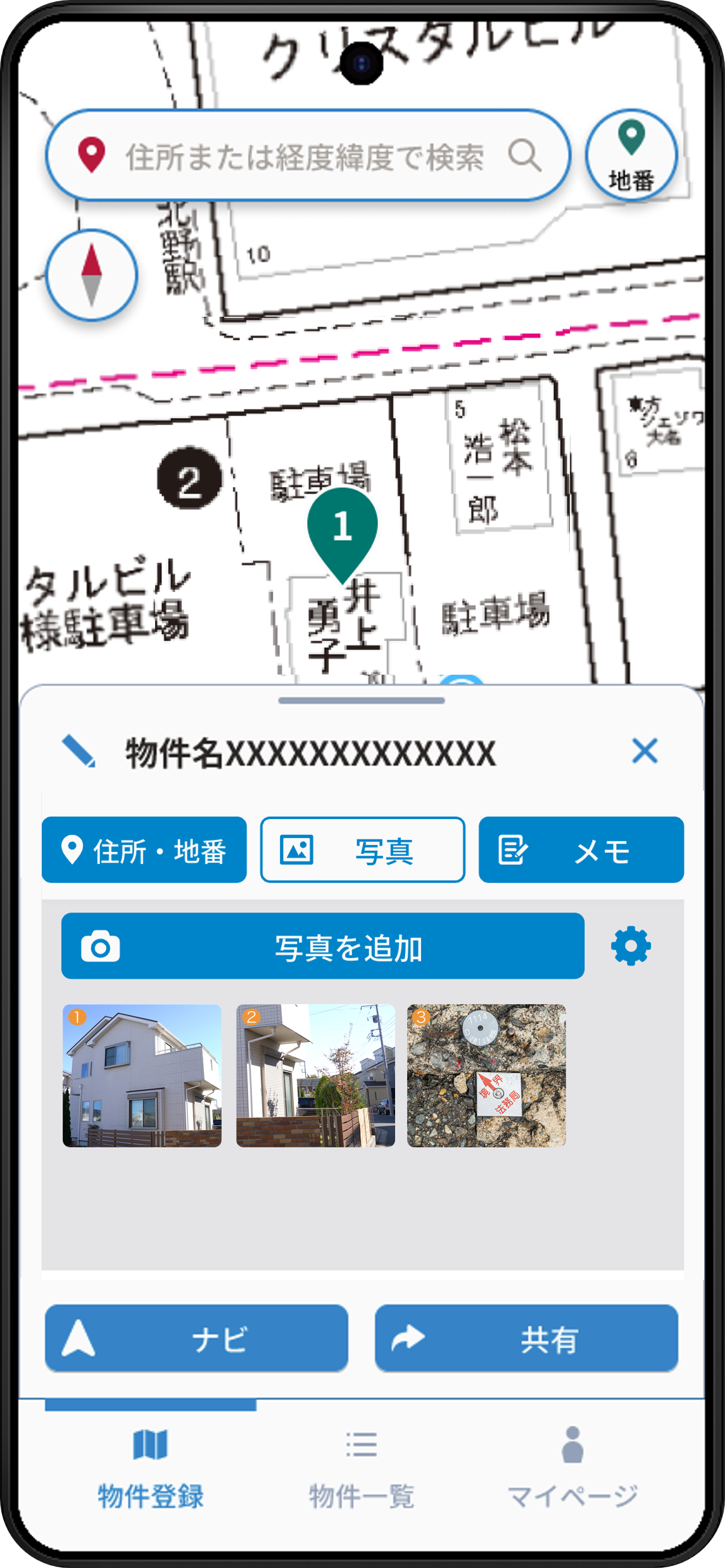
Task: Tap the address or coordinates search field
Action: tap(304, 156)
